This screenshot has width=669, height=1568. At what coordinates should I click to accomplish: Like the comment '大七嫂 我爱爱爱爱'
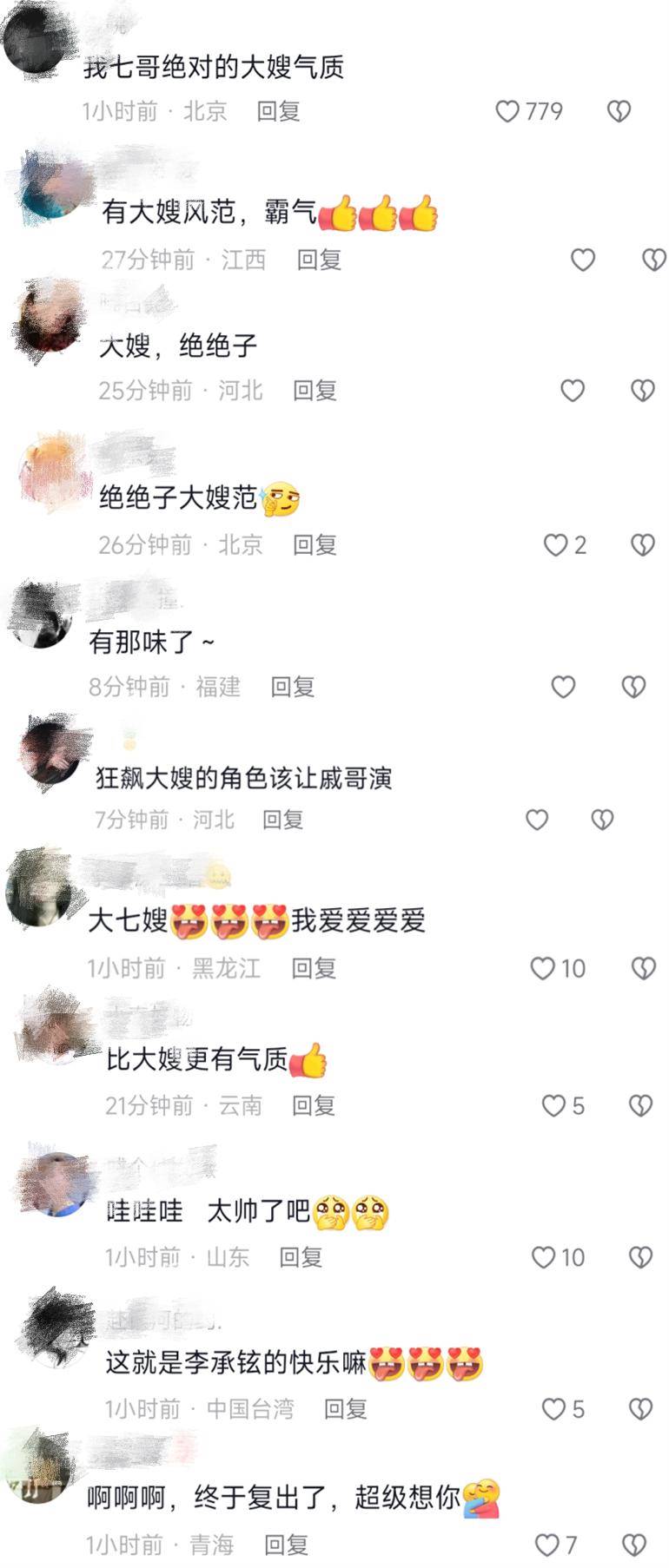point(543,968)
